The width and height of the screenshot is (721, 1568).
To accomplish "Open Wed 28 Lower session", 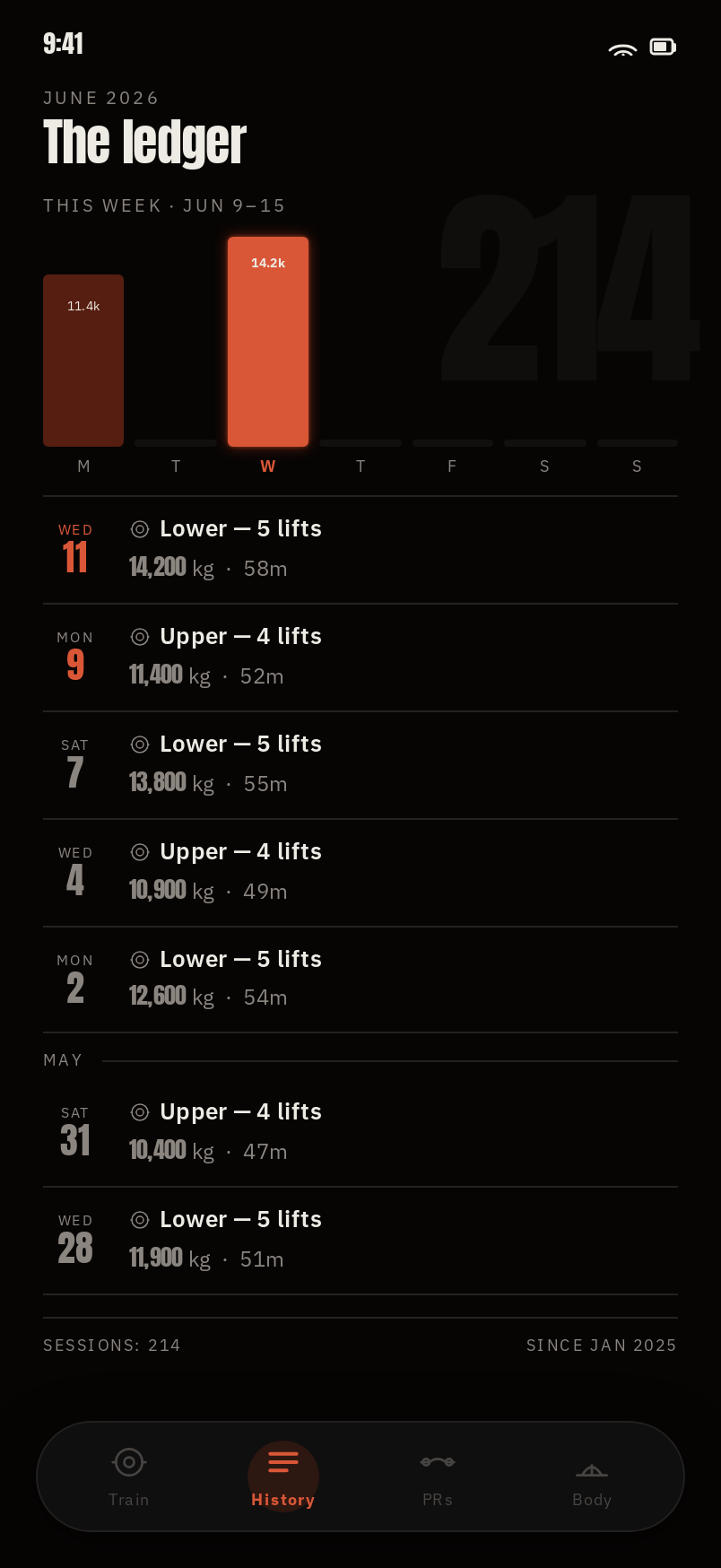I will click(360, 1241).
